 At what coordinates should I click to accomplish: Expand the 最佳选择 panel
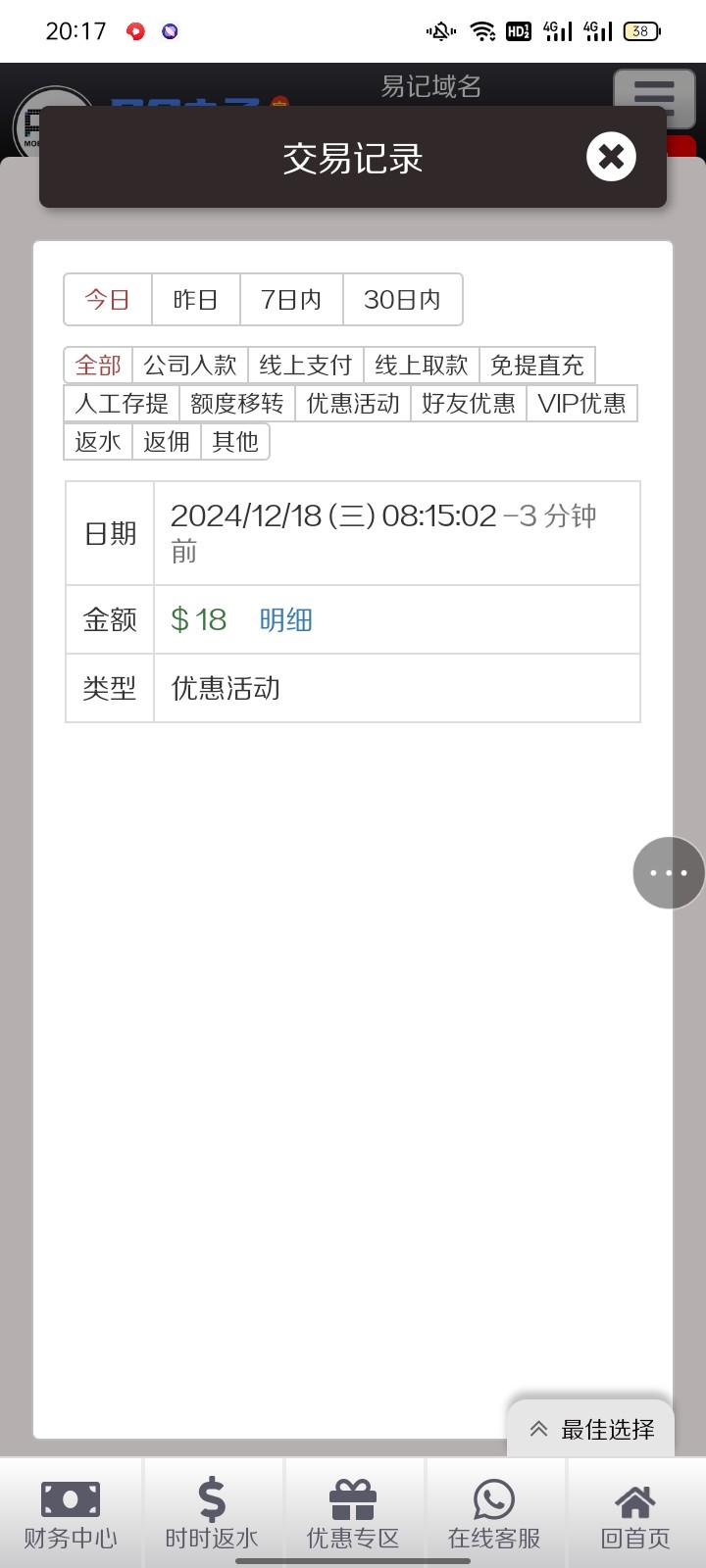coord(591,1430)
